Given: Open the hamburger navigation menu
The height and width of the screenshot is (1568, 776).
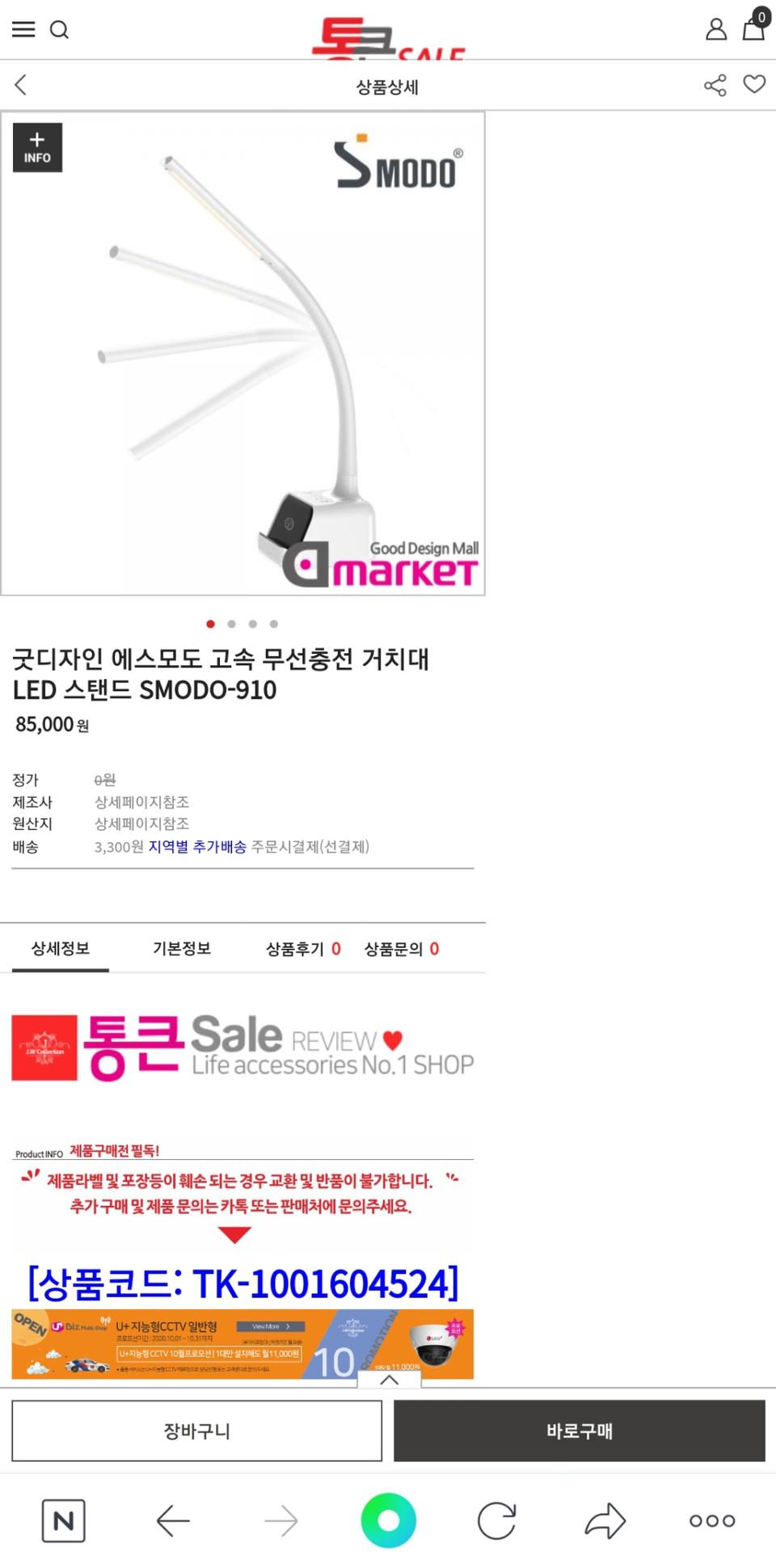Looking at the screenshot, I should (23, 30).
